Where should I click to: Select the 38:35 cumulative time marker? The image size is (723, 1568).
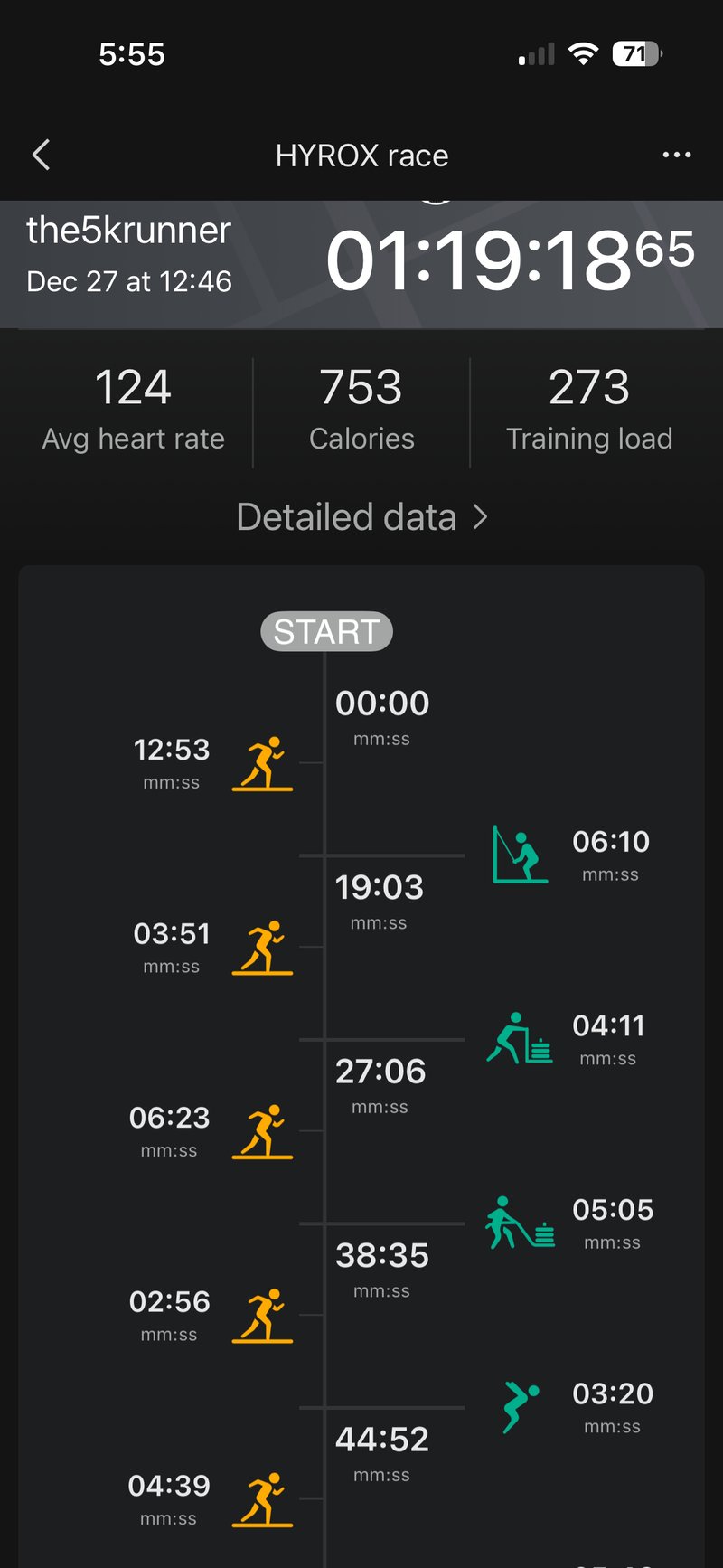pyautogui.click(x=380, y=1255)
